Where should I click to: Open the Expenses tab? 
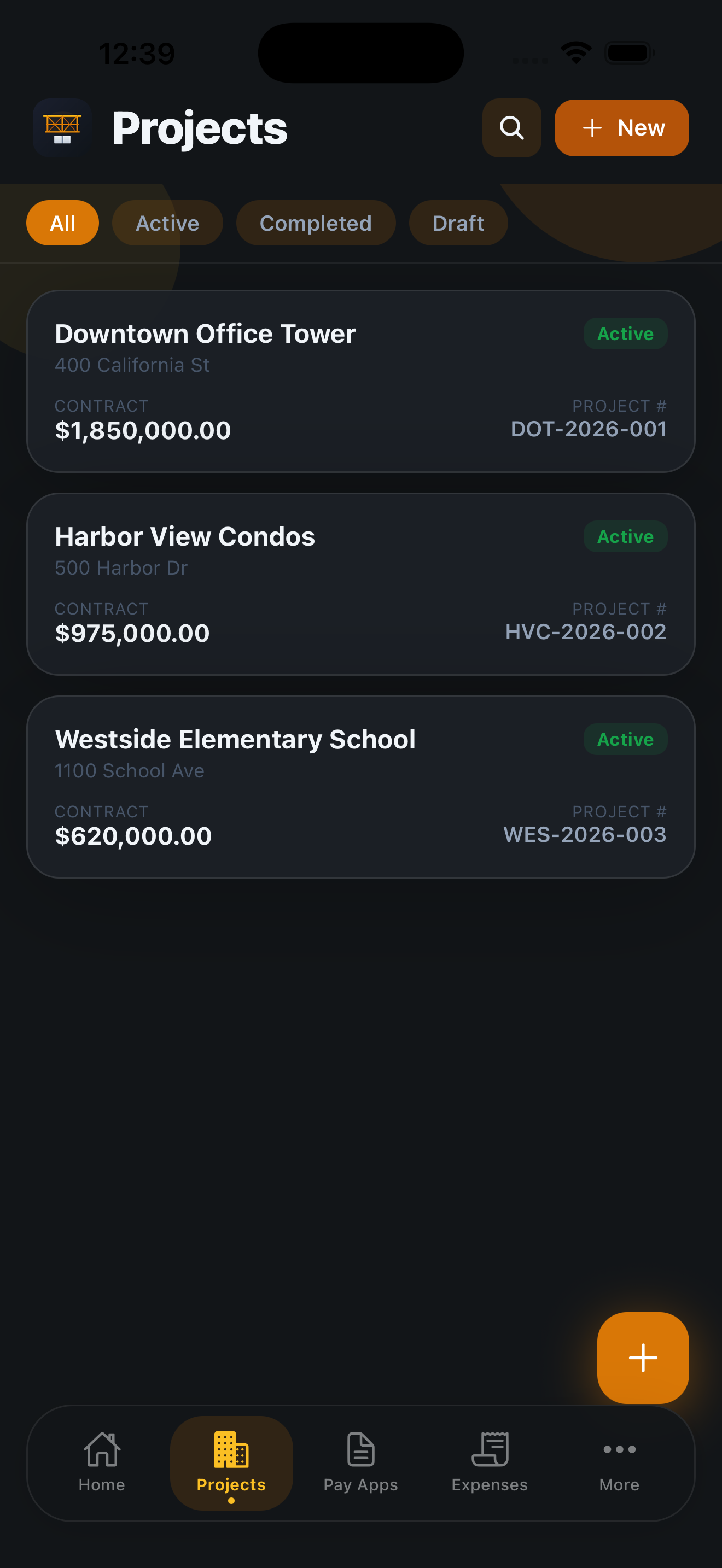[x=490, y=1462]
